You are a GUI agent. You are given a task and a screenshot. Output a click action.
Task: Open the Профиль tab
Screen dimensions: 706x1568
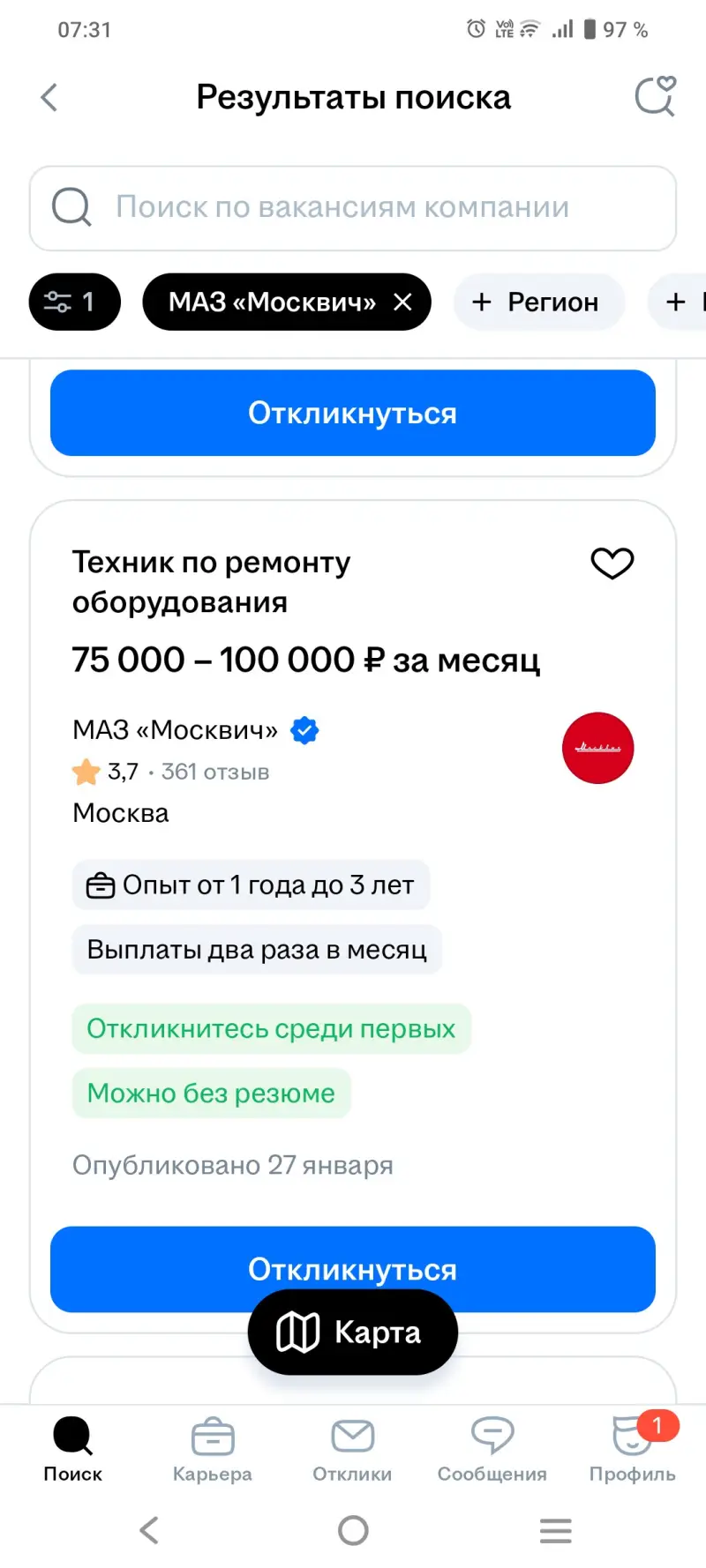click(x=632, y=1450)
